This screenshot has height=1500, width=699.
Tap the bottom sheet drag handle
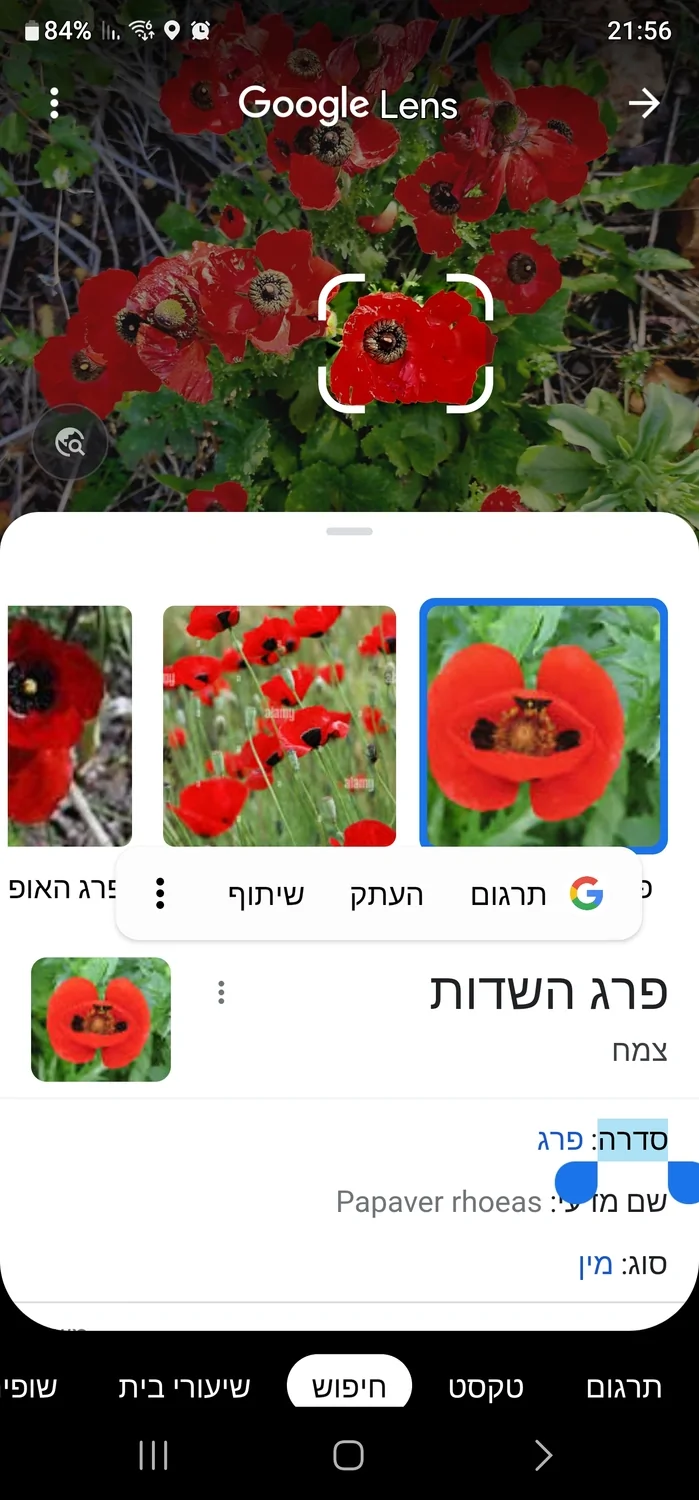coord(349,532)
